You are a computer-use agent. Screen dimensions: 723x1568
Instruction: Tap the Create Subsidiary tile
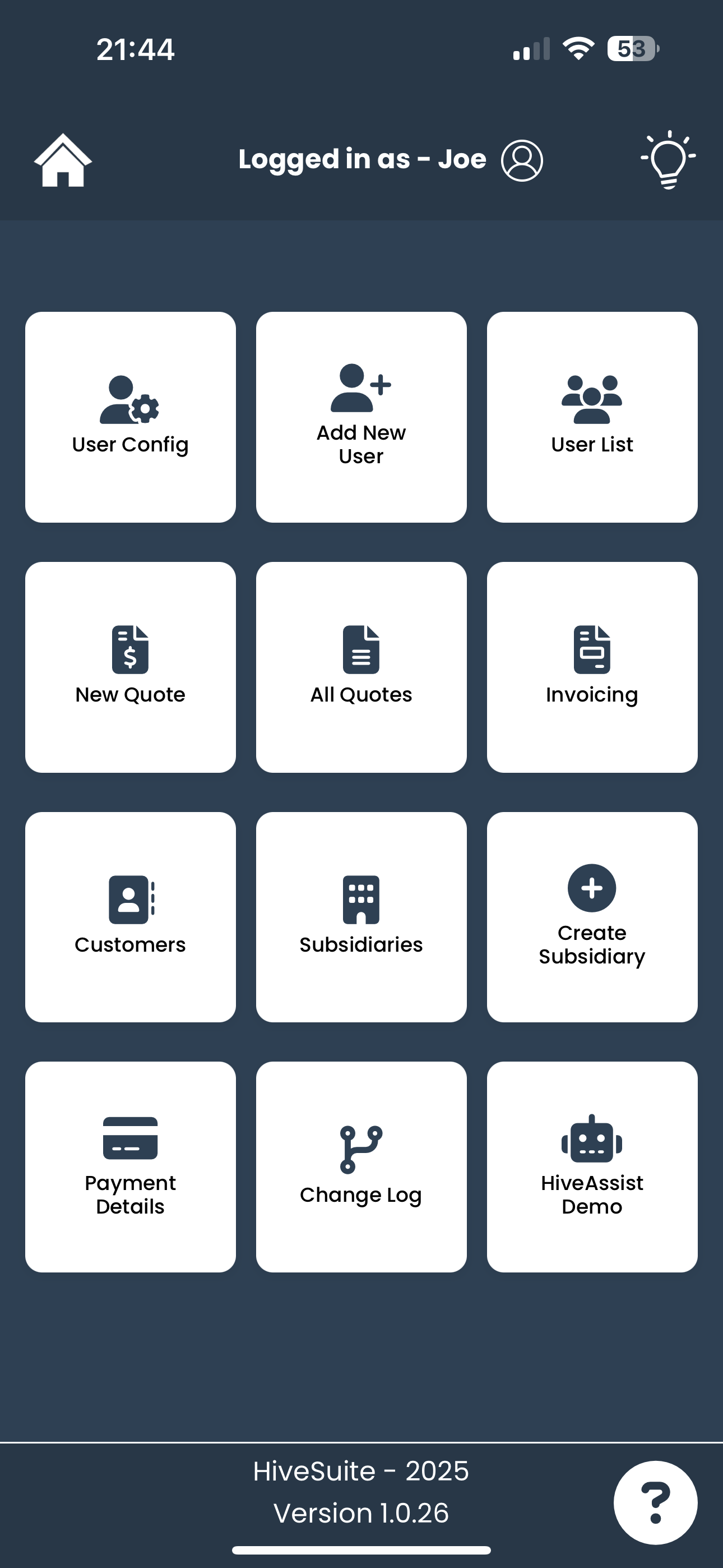click(591, 917)
